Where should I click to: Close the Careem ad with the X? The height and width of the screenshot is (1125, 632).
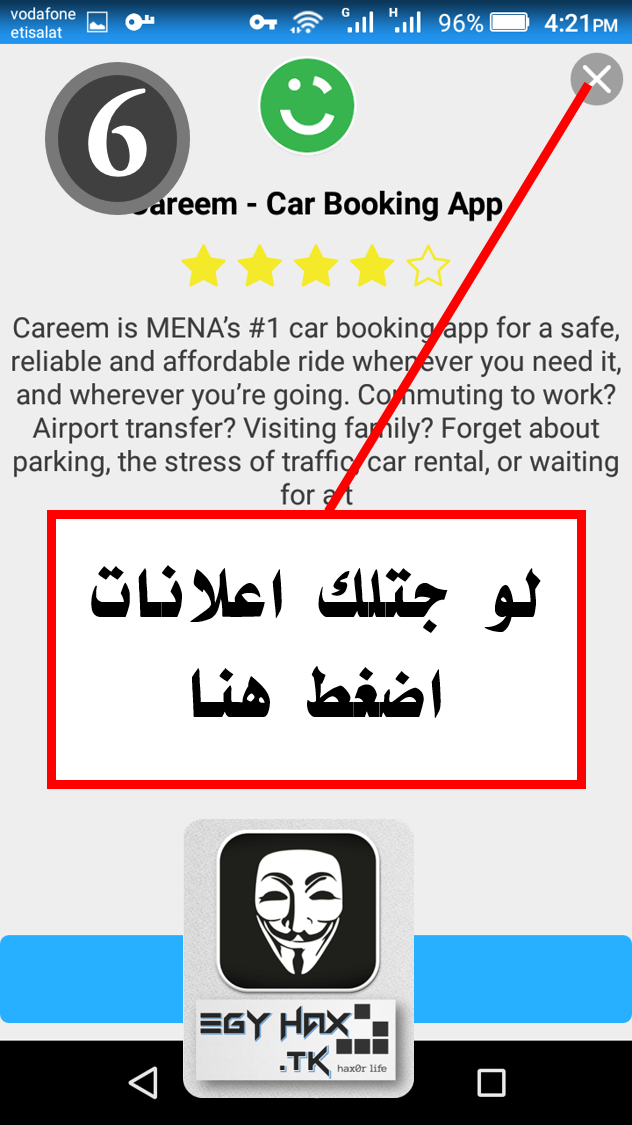(597, 78)
